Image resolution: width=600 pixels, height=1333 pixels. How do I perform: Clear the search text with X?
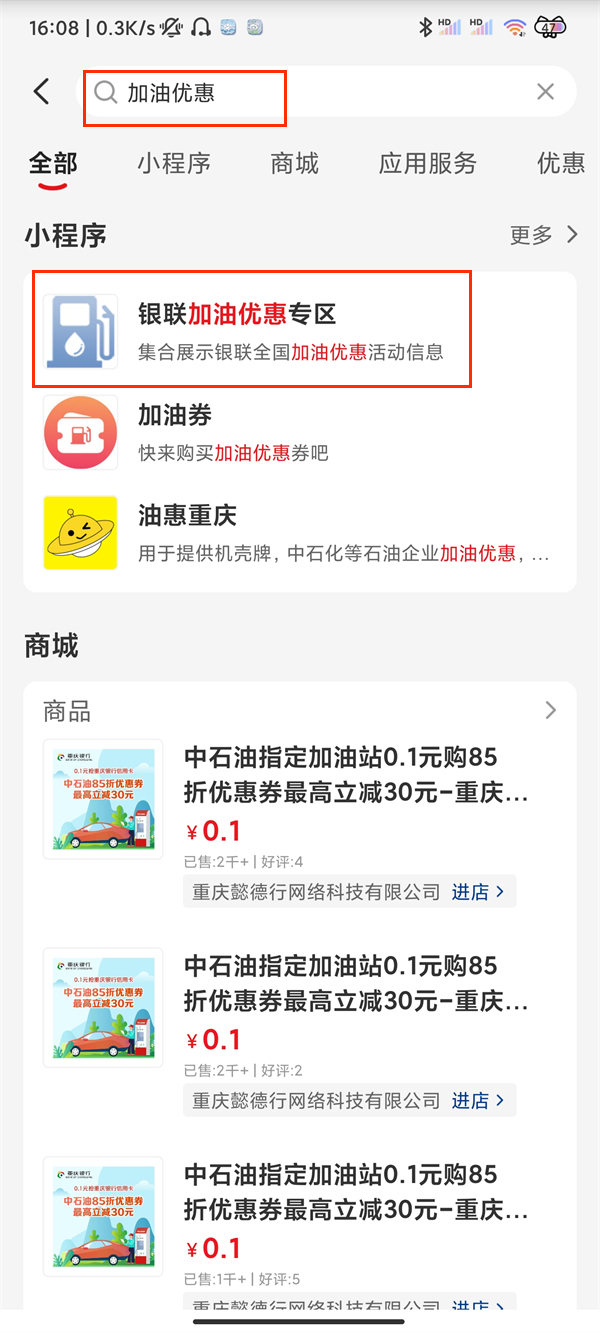[545, 92]
